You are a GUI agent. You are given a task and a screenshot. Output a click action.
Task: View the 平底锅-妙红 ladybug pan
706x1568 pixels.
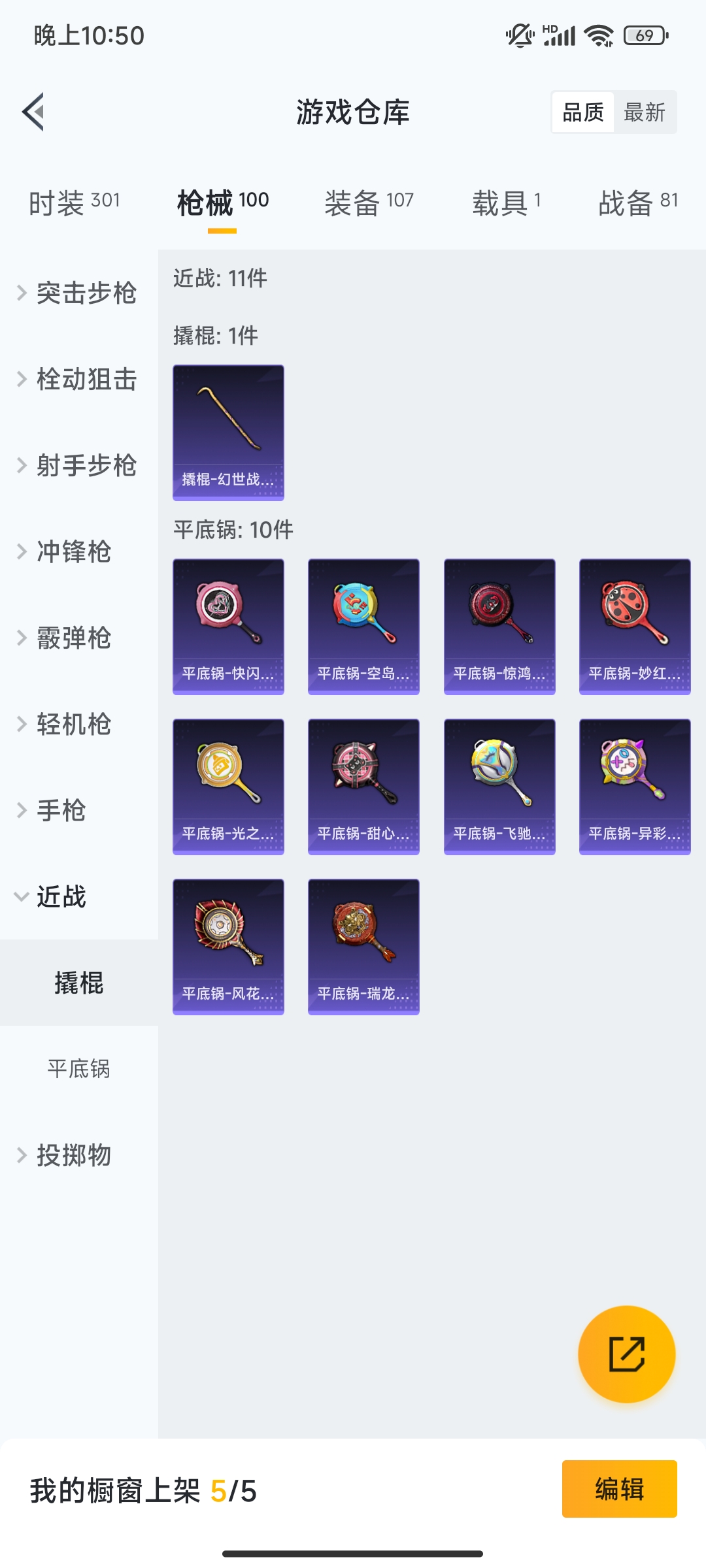tap(635, 627)
